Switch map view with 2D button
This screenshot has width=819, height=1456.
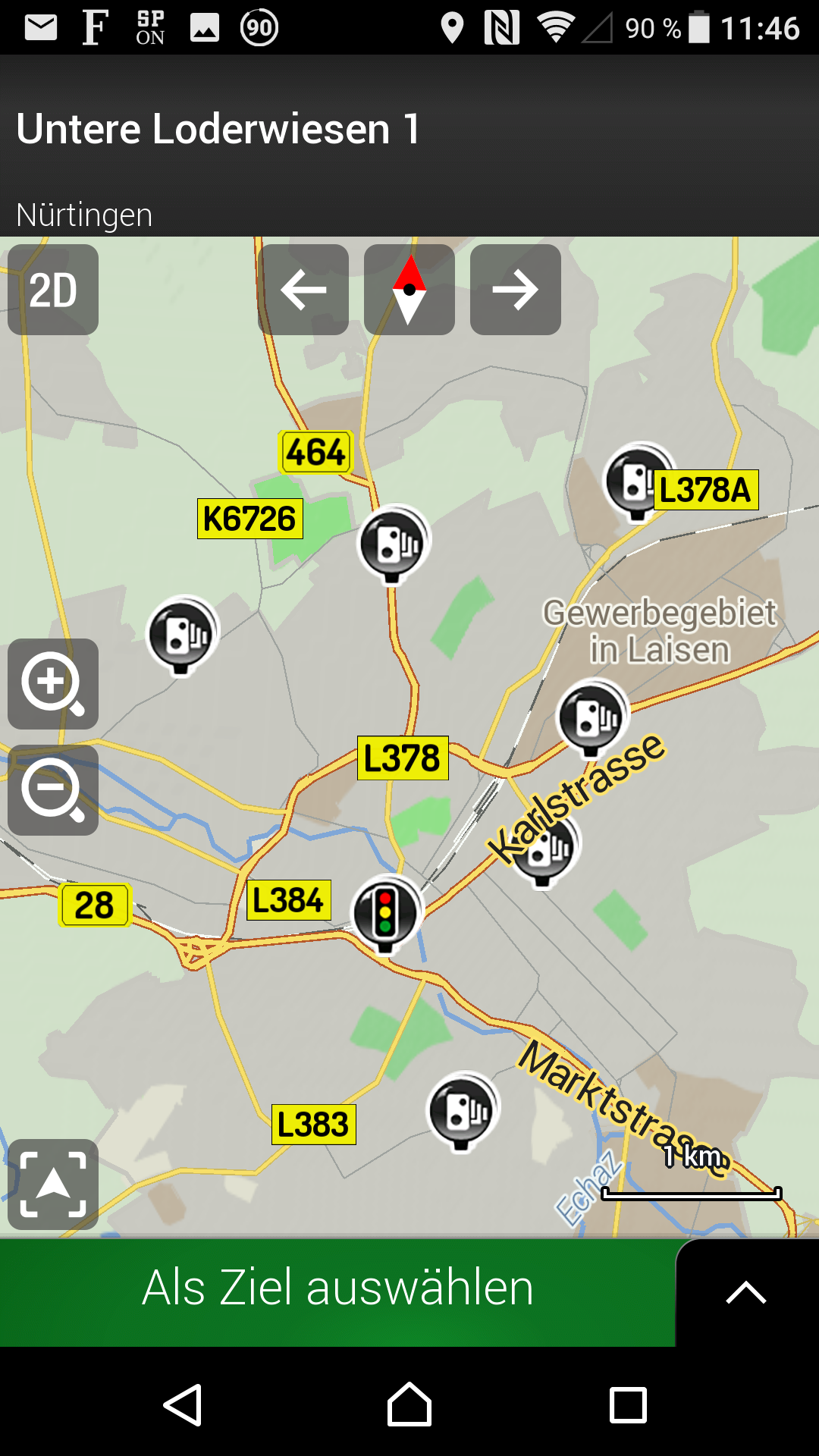pyautogui.click(x=53, y=290)
